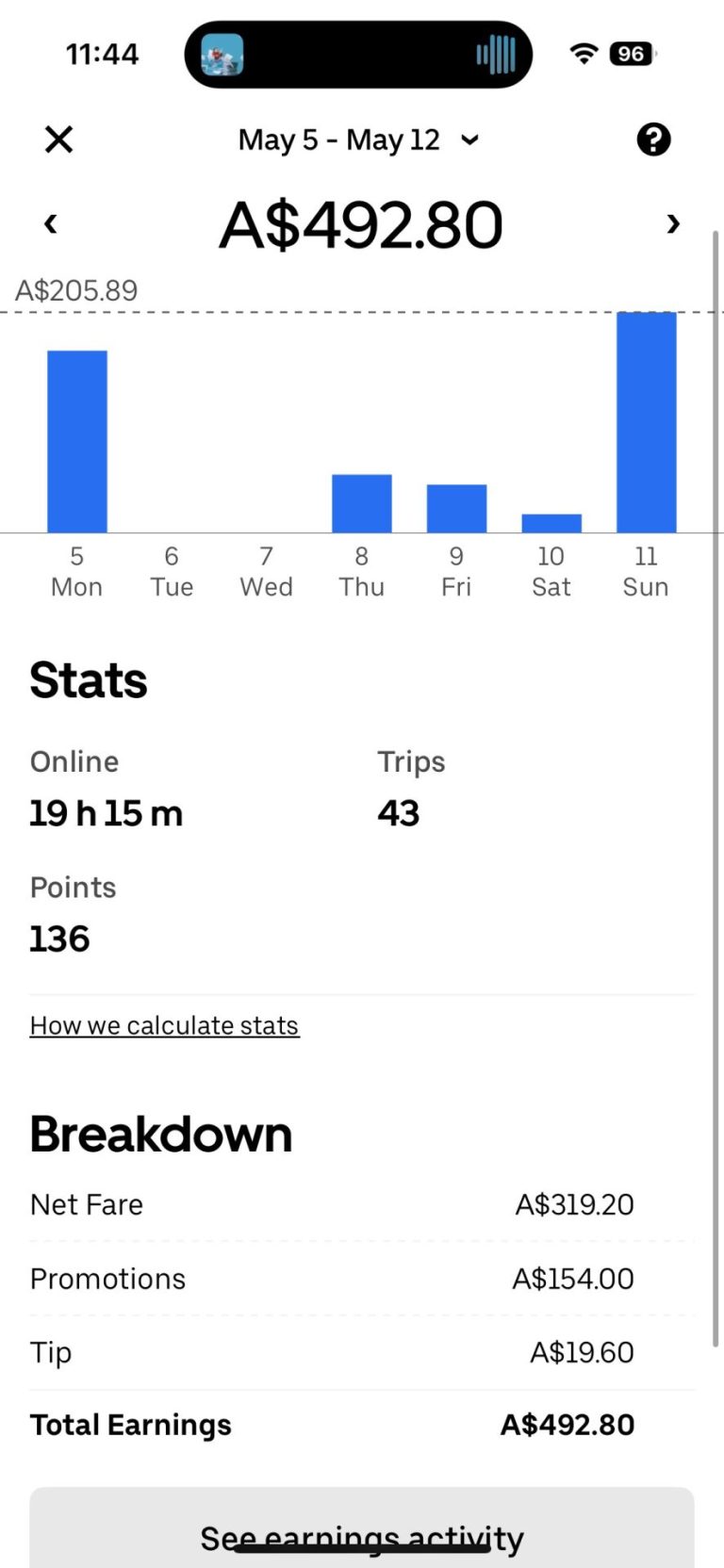
Task: Close the weekly earnings screen
Action: 58,139
